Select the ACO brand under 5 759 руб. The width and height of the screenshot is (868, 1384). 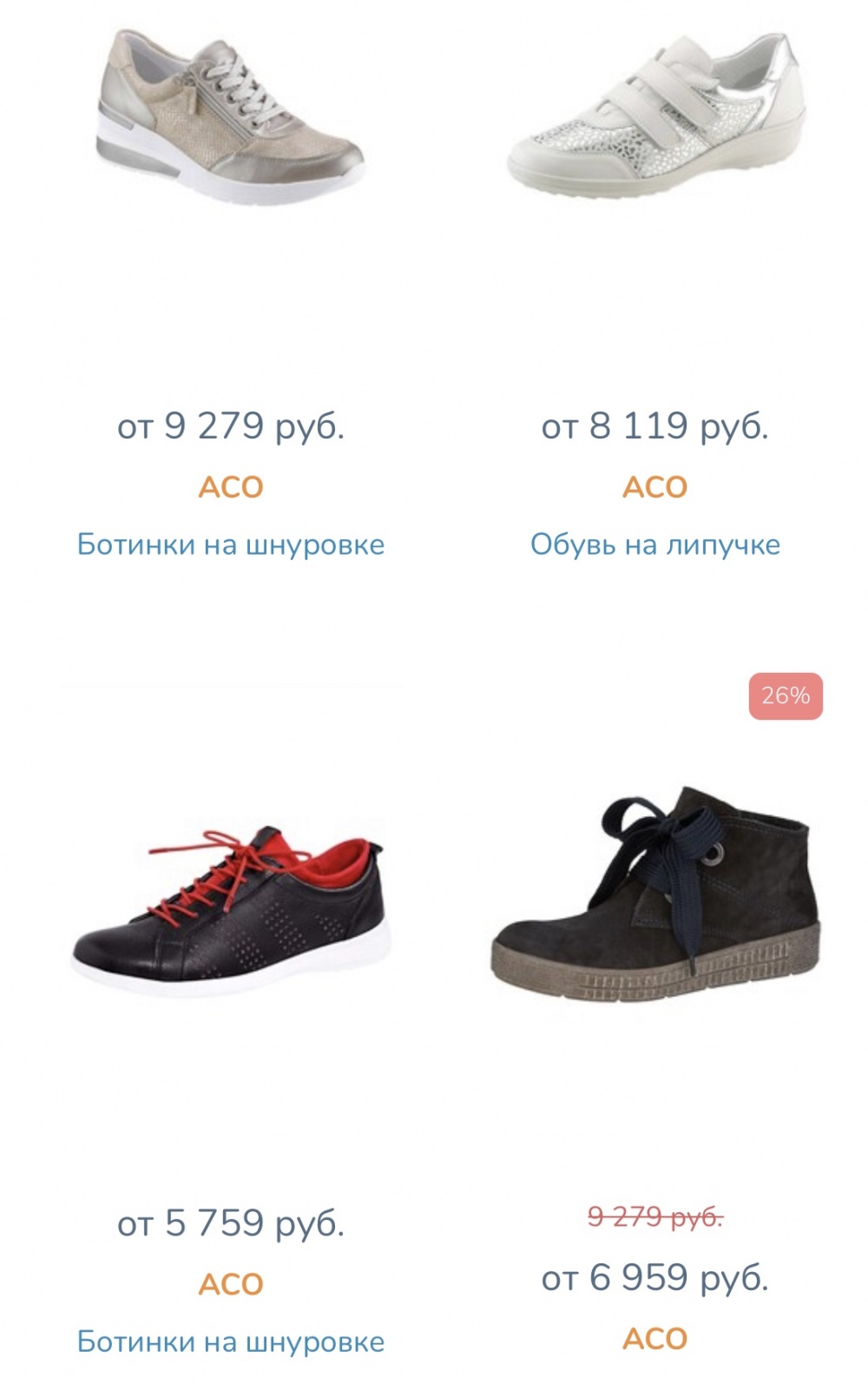pos(230,1284)
